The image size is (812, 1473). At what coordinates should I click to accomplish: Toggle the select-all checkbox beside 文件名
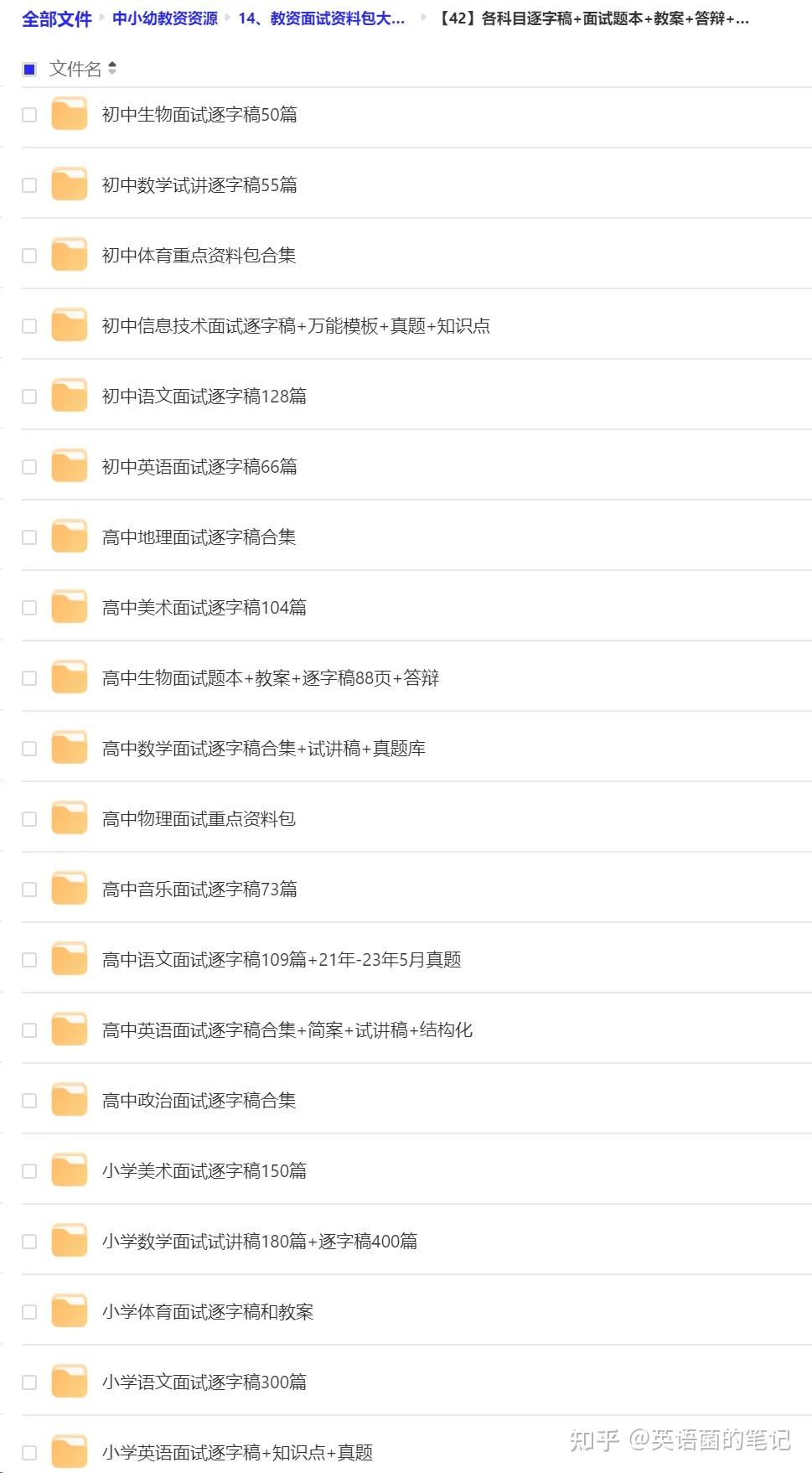[29, 70]
